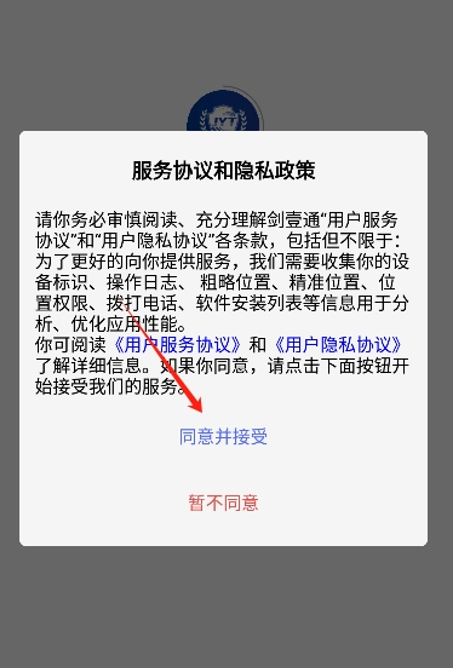Tap 同意并接受 to accept the agreement
Screen dimensions: 453x668
(223, 437)
